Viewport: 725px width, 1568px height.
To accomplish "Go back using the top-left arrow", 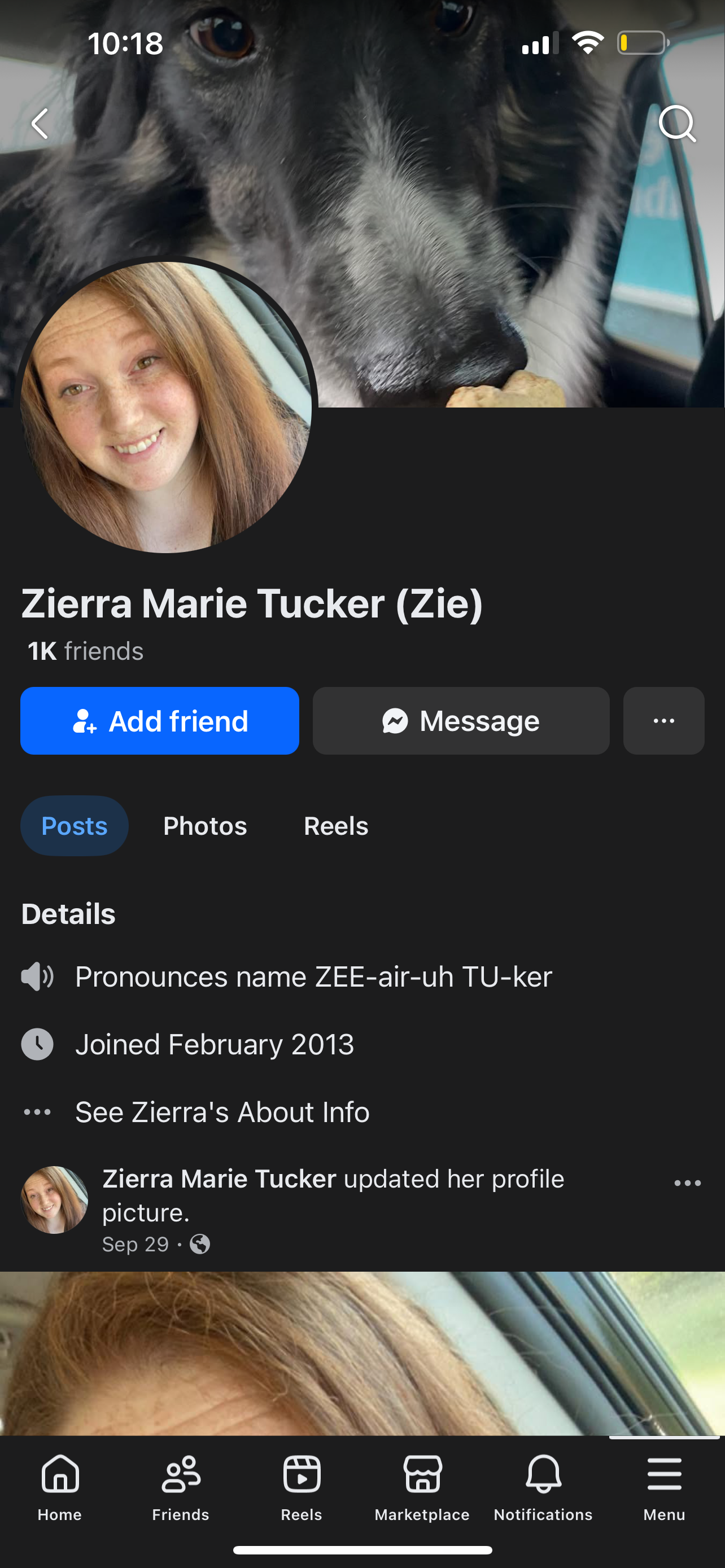I will tap(40, 124).
